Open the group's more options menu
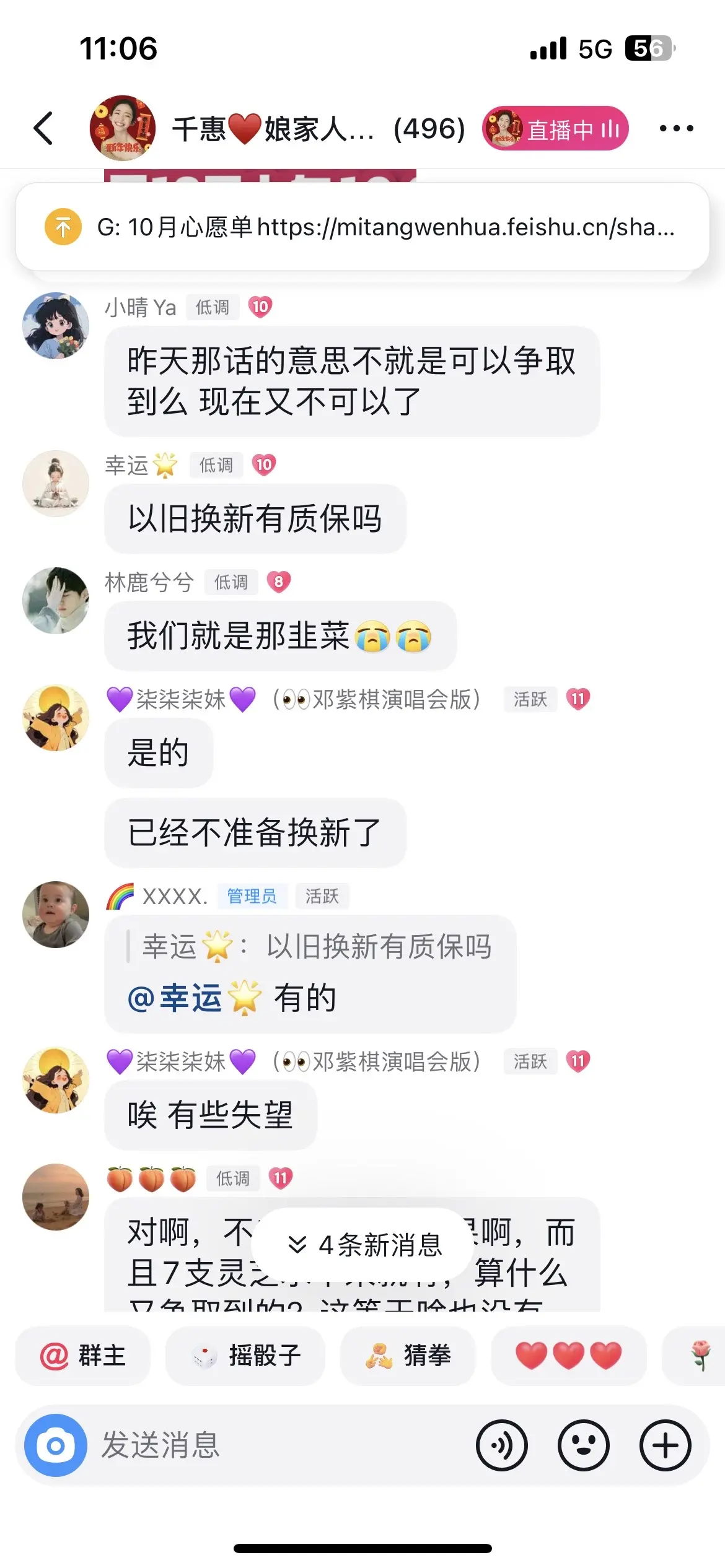 click(676, 129)
